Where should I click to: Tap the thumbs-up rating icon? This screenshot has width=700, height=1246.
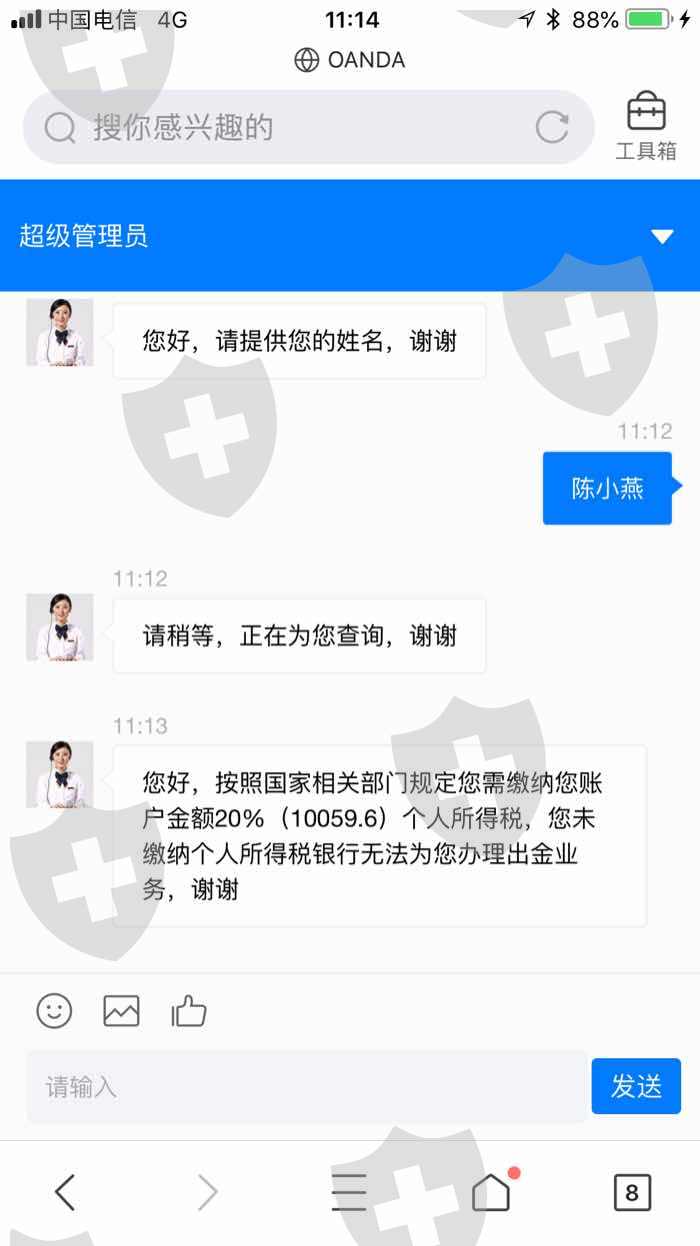(188, 1011)
